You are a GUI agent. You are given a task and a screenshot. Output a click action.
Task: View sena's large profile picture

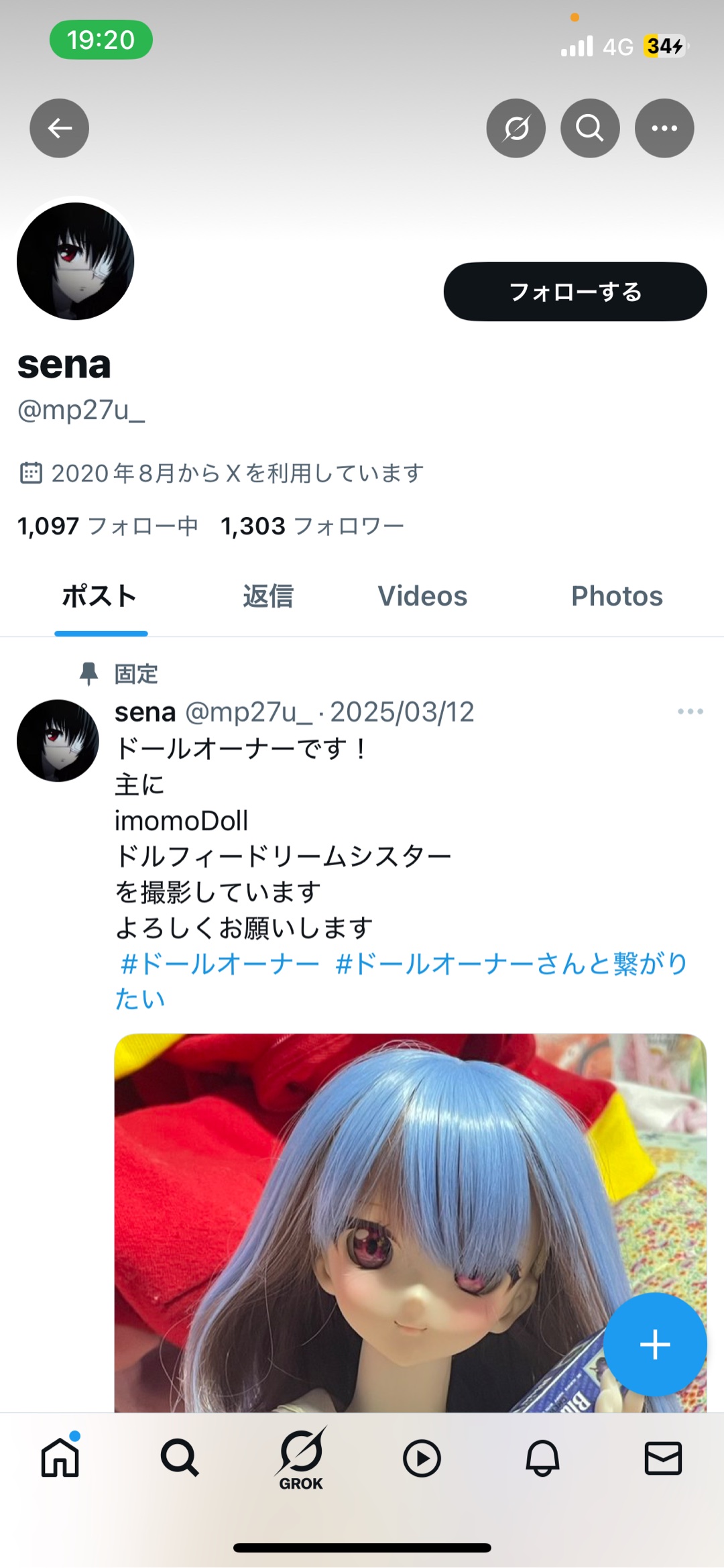click(75, 261)
